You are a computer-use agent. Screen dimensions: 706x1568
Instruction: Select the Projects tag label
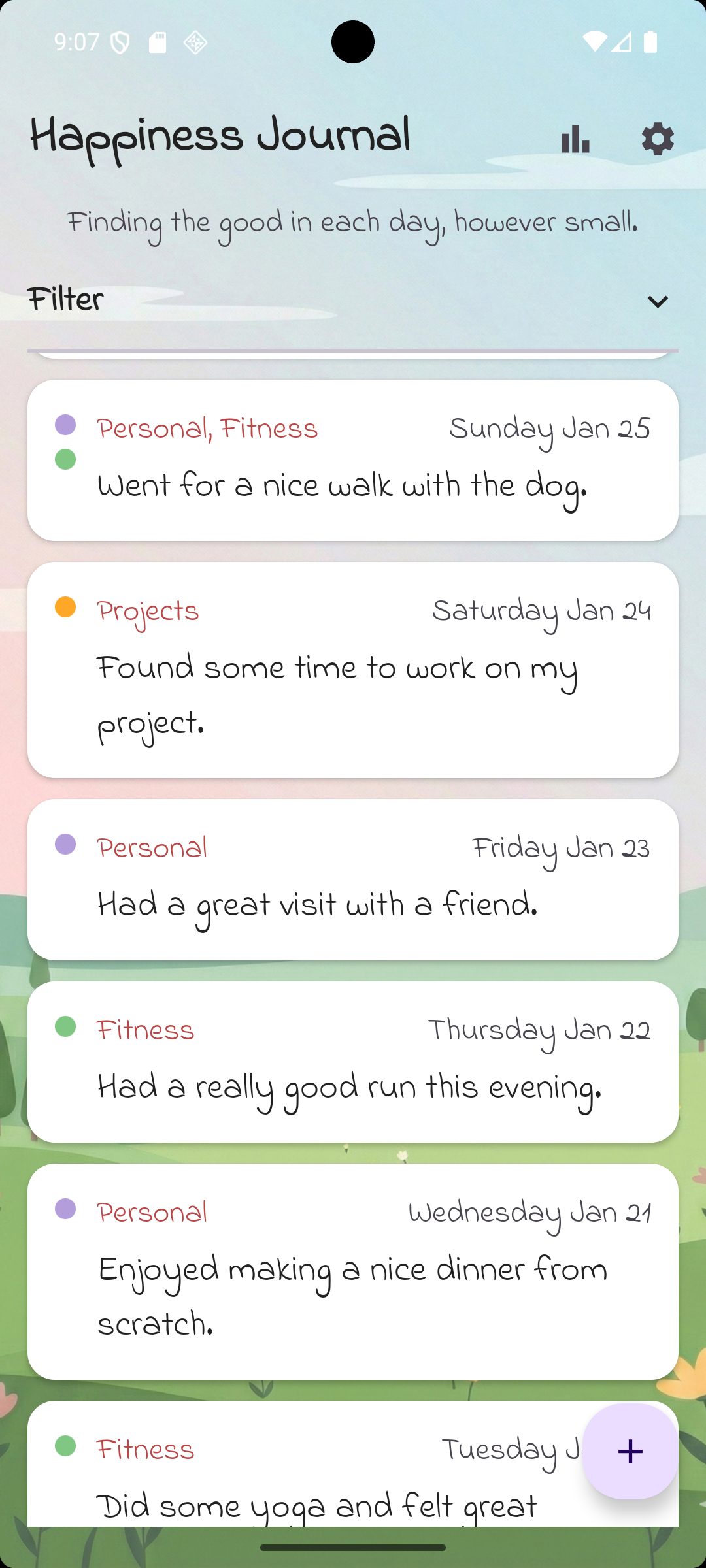point(148,610)
